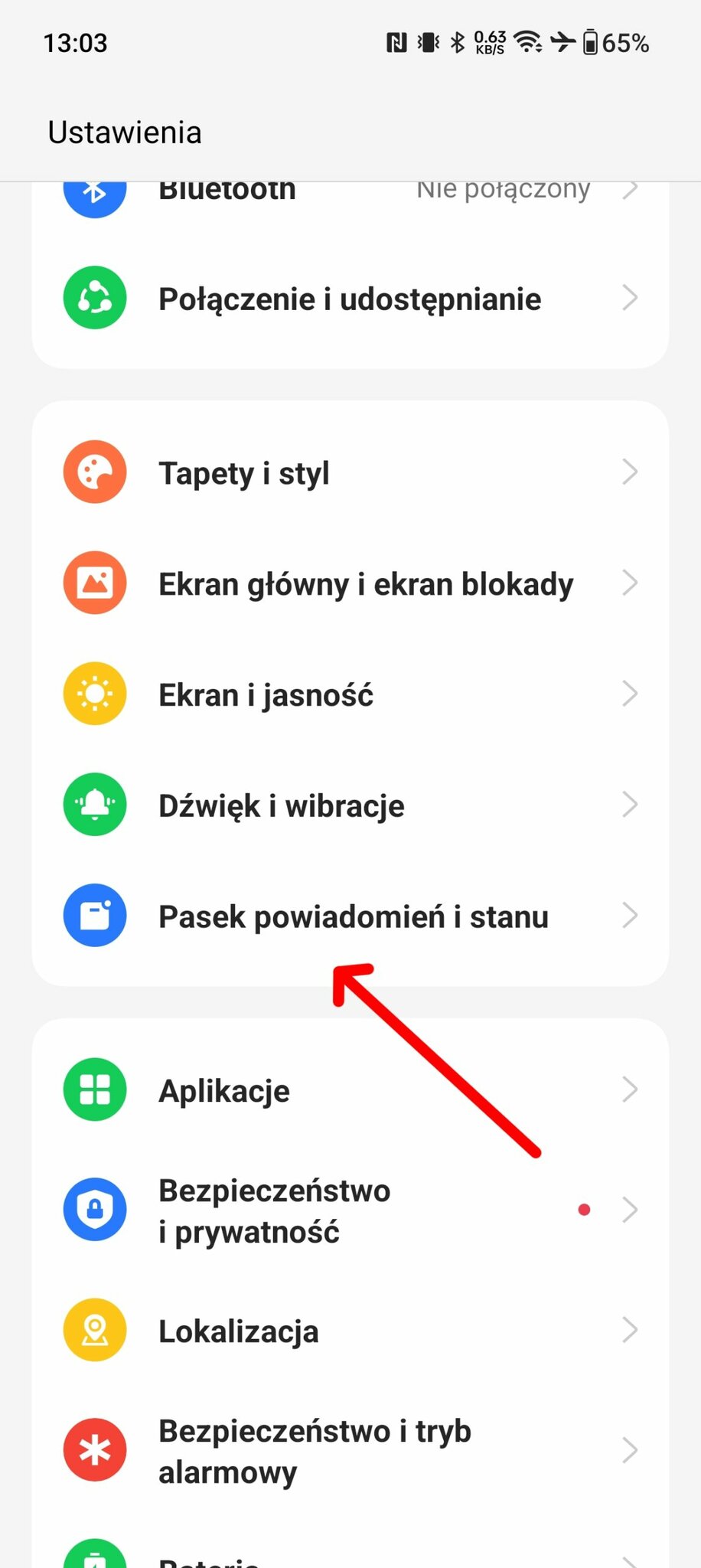Open Ekran i jasność settings
701x1568 pixels.
tap(350, 694)
